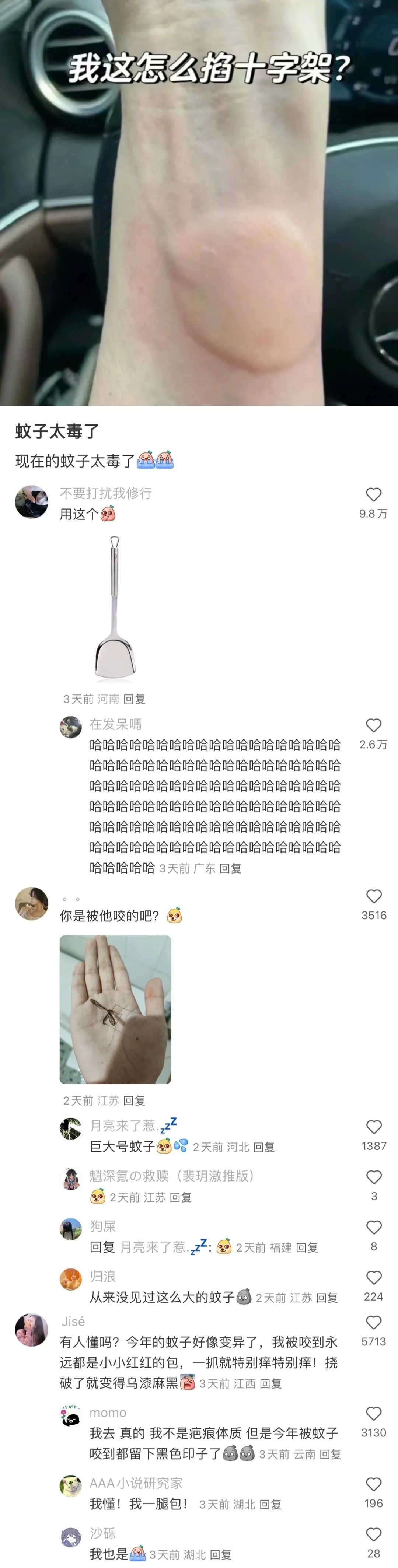Viewport: 398px width, 1568px height.
Task: Open the post's main photo
Action: 199,203
